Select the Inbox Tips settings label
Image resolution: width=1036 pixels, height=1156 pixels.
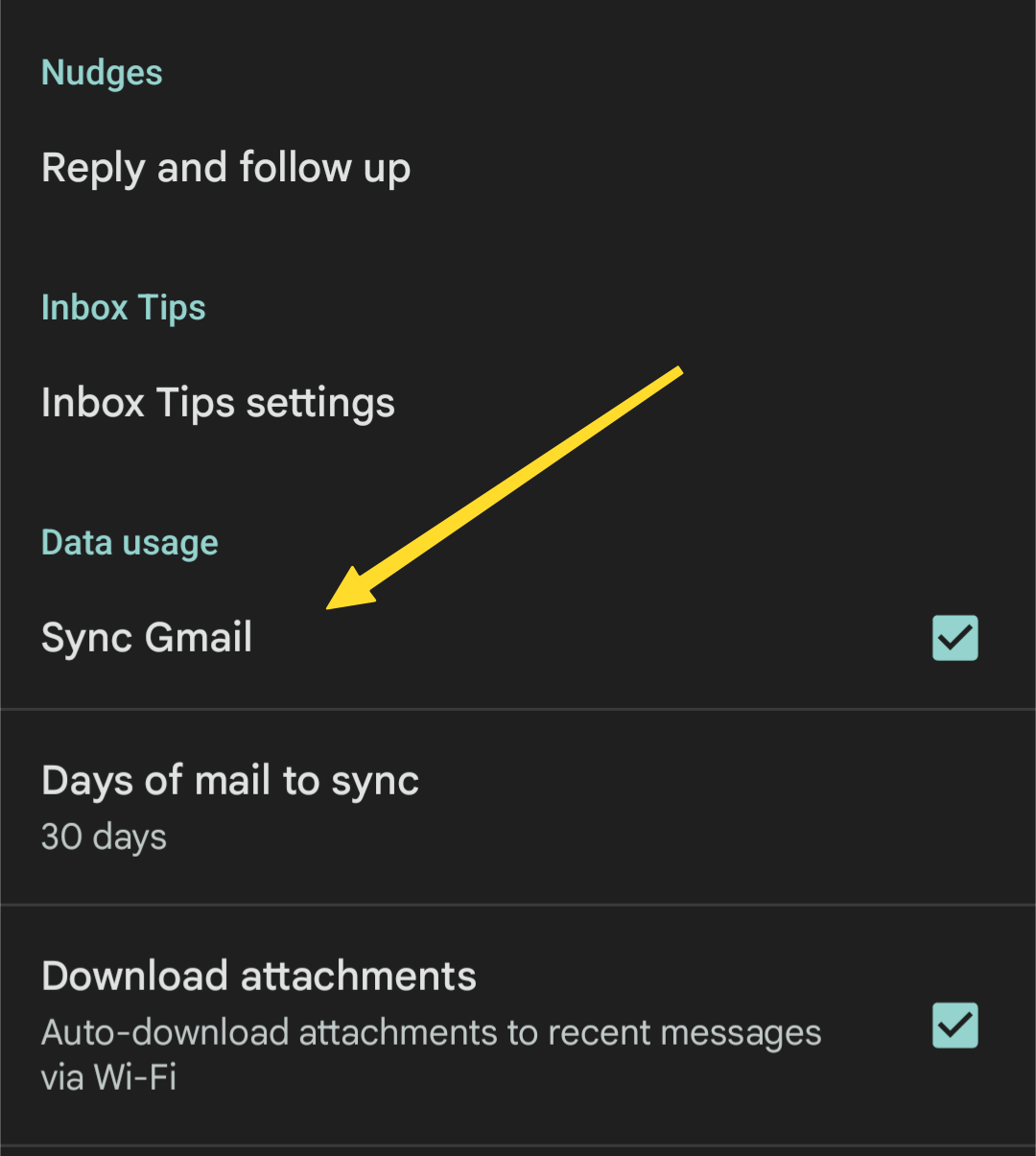tap(218, 402)
